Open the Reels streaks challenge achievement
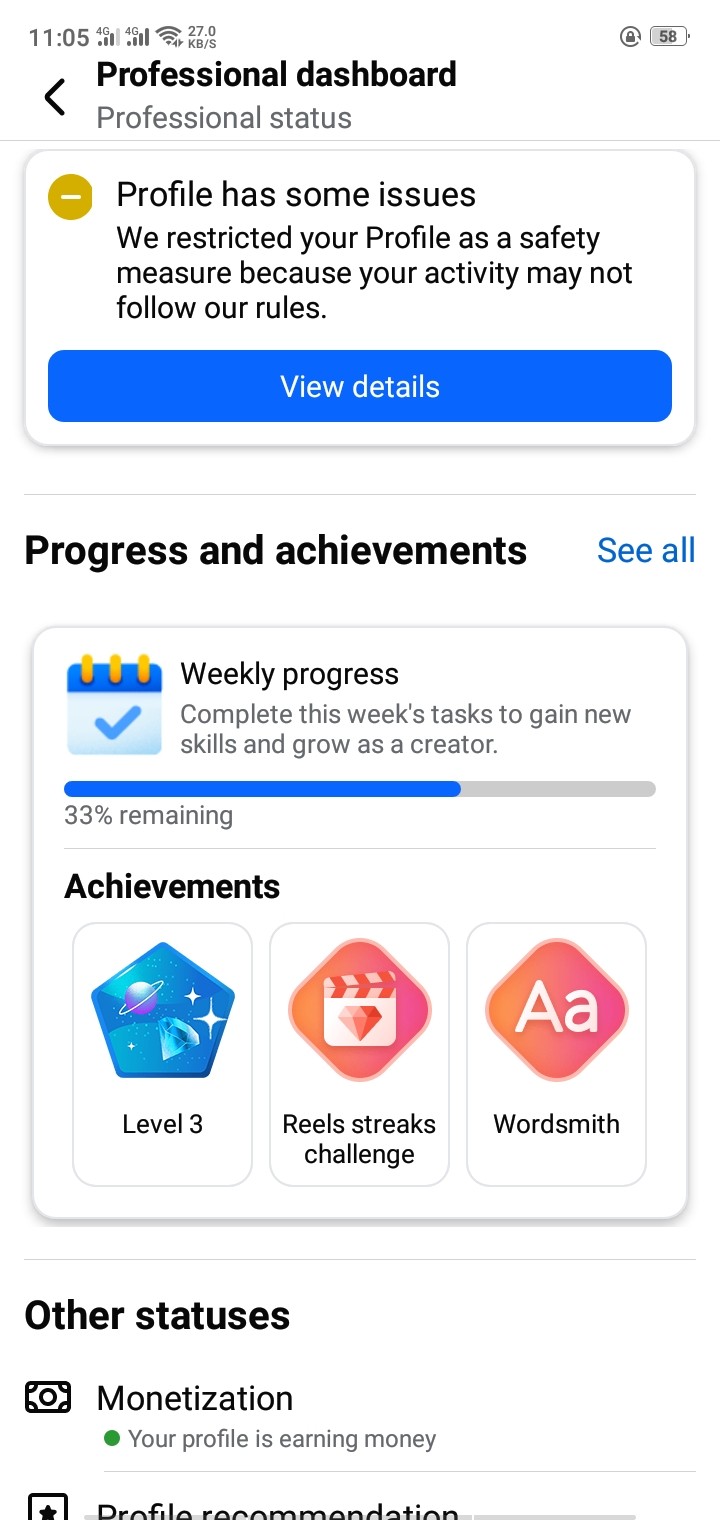This screenshot has height=1520, width=720. coord(359,1054)
